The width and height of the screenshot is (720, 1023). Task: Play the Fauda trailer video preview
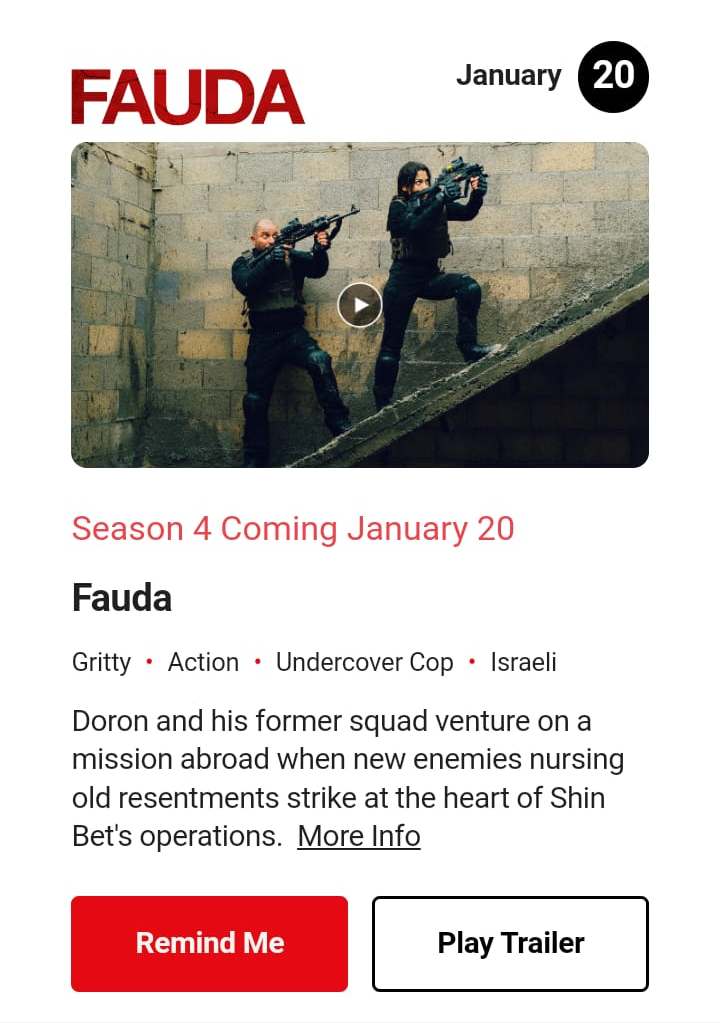coord(360,305)
